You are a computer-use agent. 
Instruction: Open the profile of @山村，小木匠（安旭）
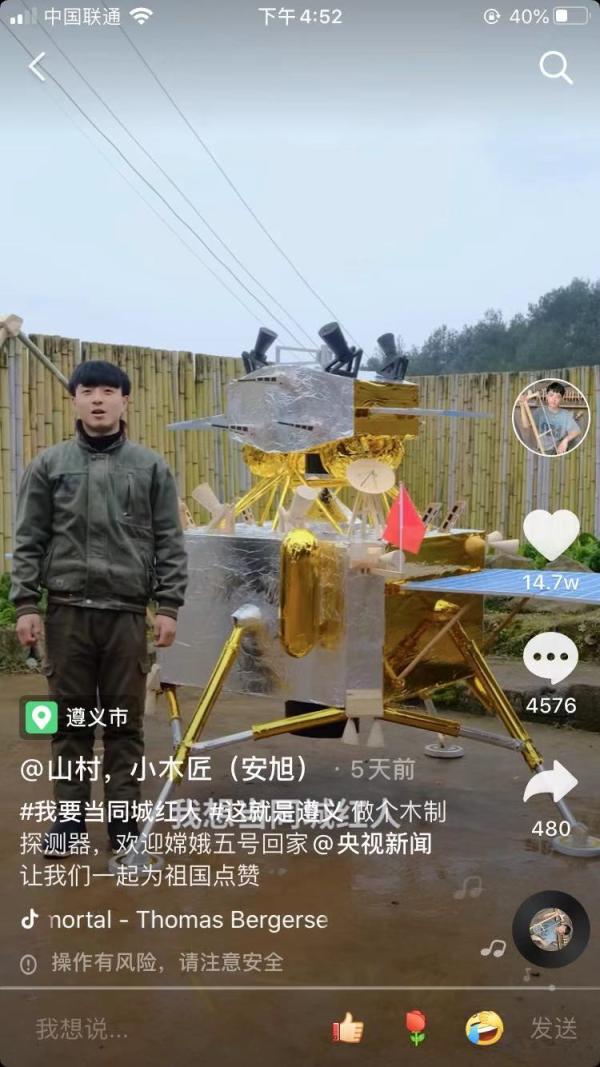click(165, 769)
